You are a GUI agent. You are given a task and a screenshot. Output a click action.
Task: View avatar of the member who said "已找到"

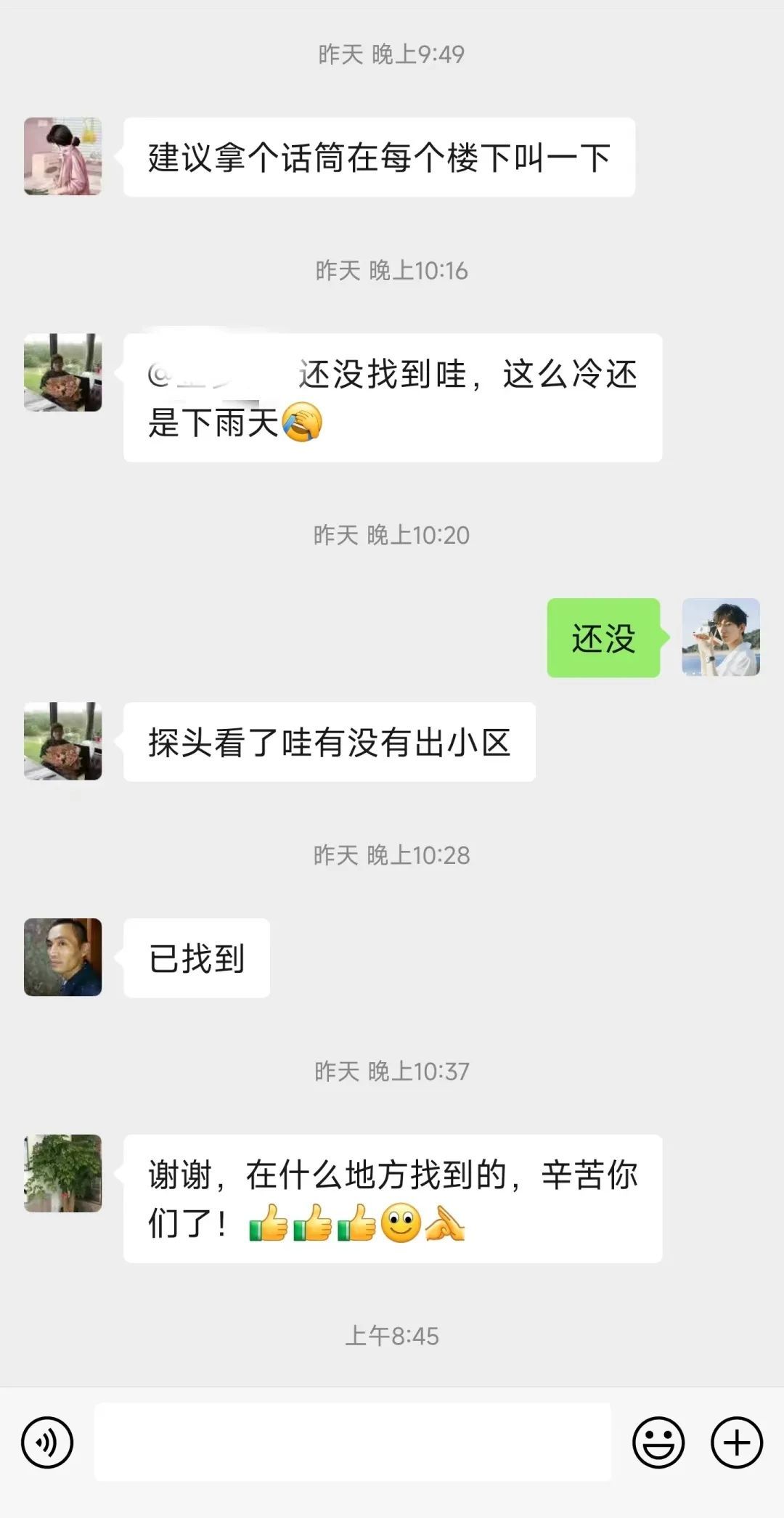coord(63,957)
